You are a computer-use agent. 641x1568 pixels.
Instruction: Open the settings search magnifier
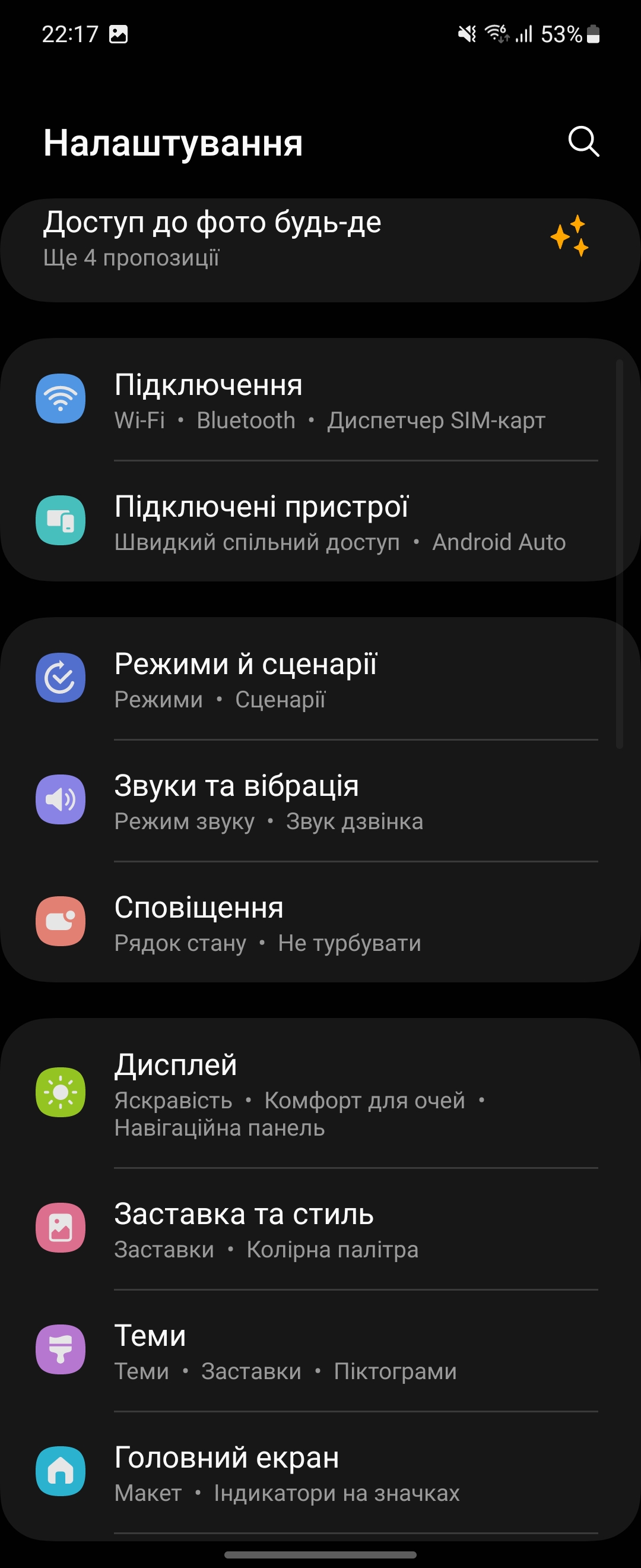[x=583, y=142]
